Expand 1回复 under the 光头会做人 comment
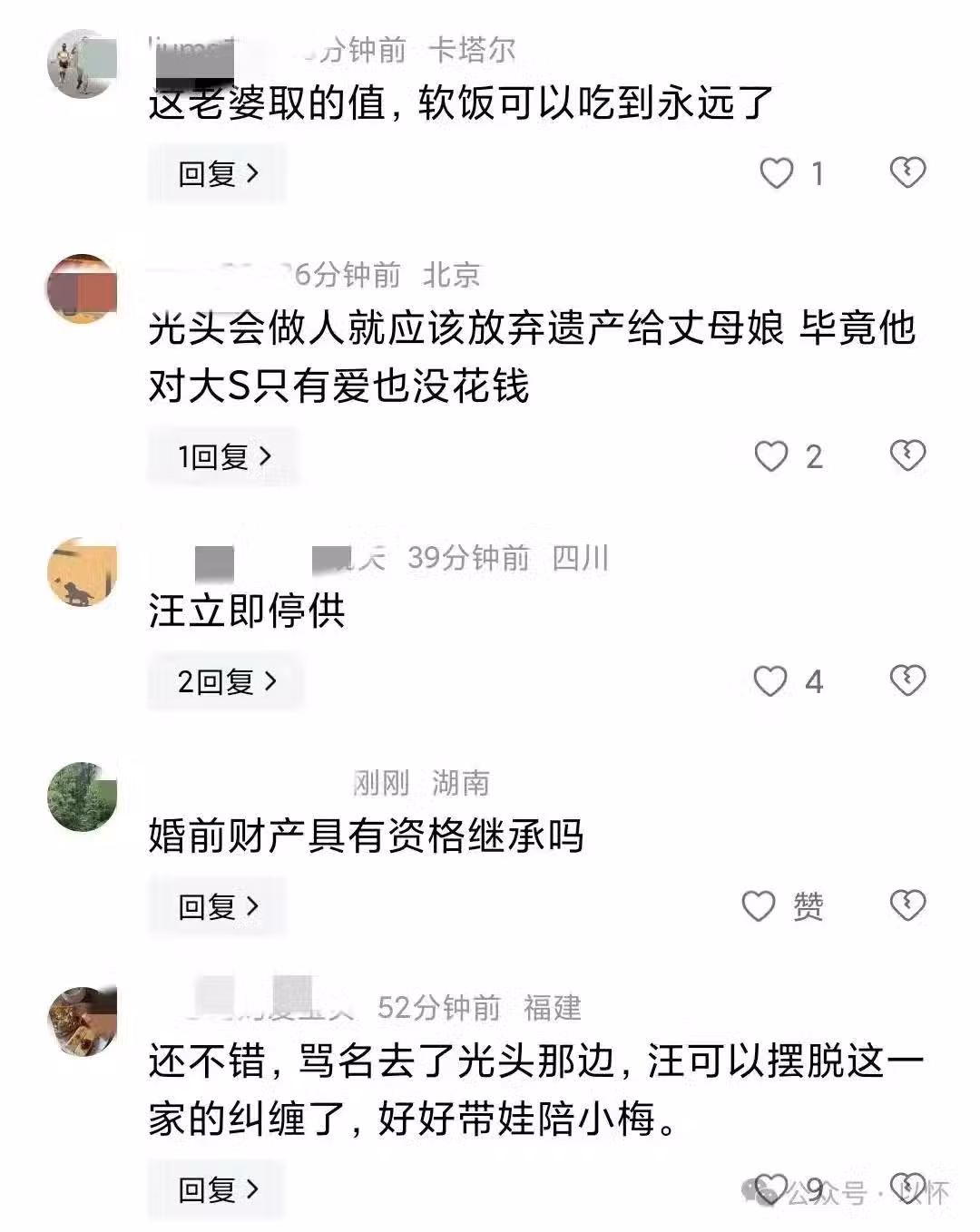This screenshot has width=980, height=1232. (223, 456)
